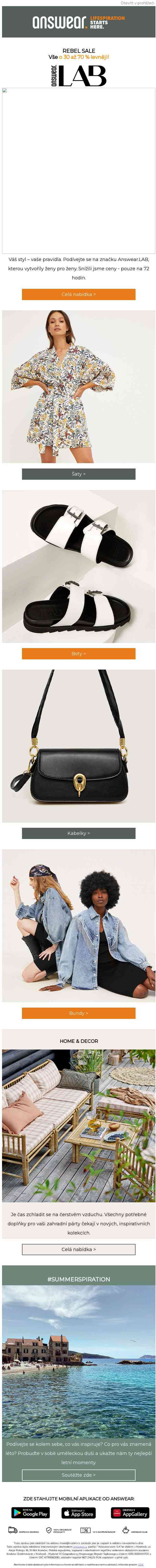Tap the first orange 'Celá nabídka' button

click(78, 294)
